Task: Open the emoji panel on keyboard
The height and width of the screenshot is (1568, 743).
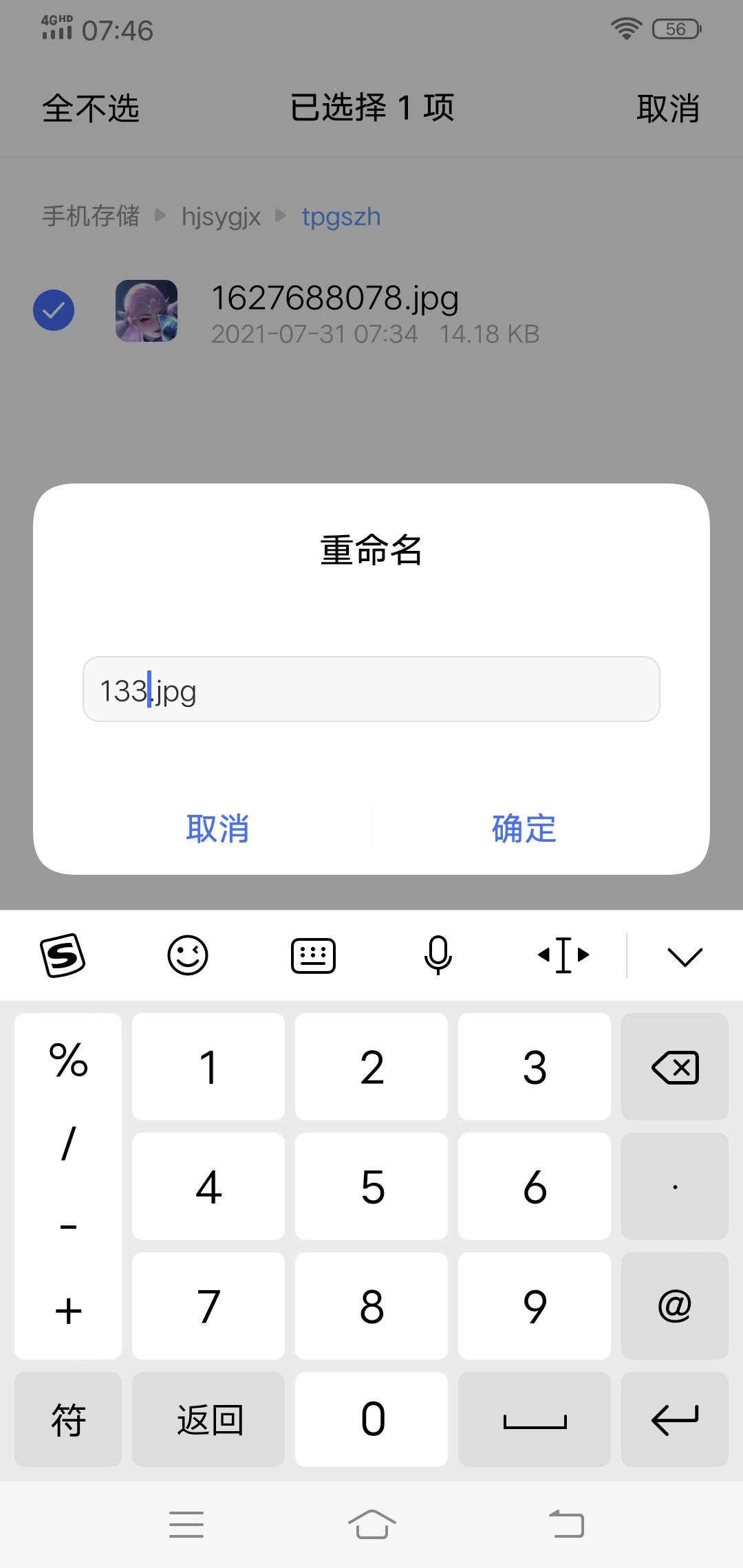Action: pos(188,955)
